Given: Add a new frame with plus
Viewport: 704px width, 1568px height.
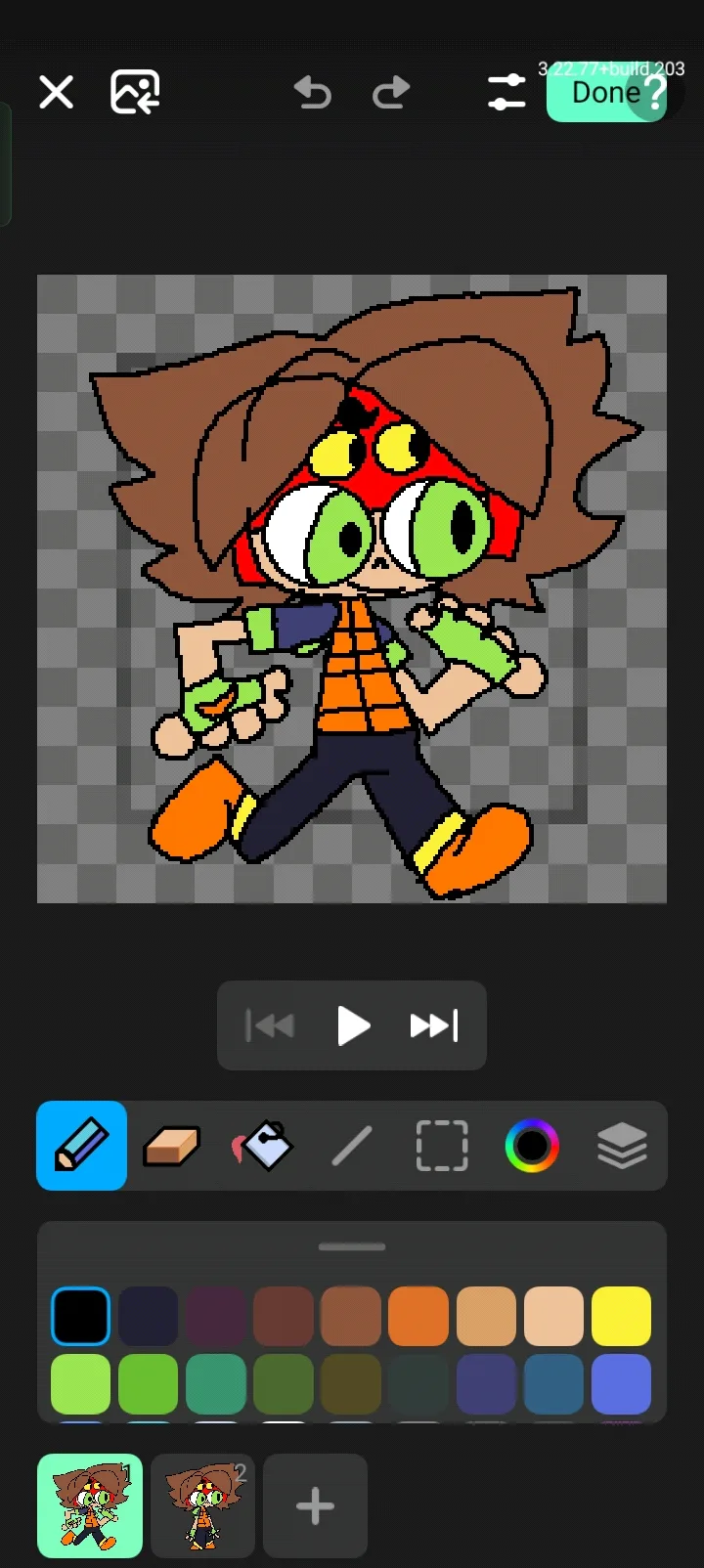Looking at the screenshot, I should coord(315,1505).
